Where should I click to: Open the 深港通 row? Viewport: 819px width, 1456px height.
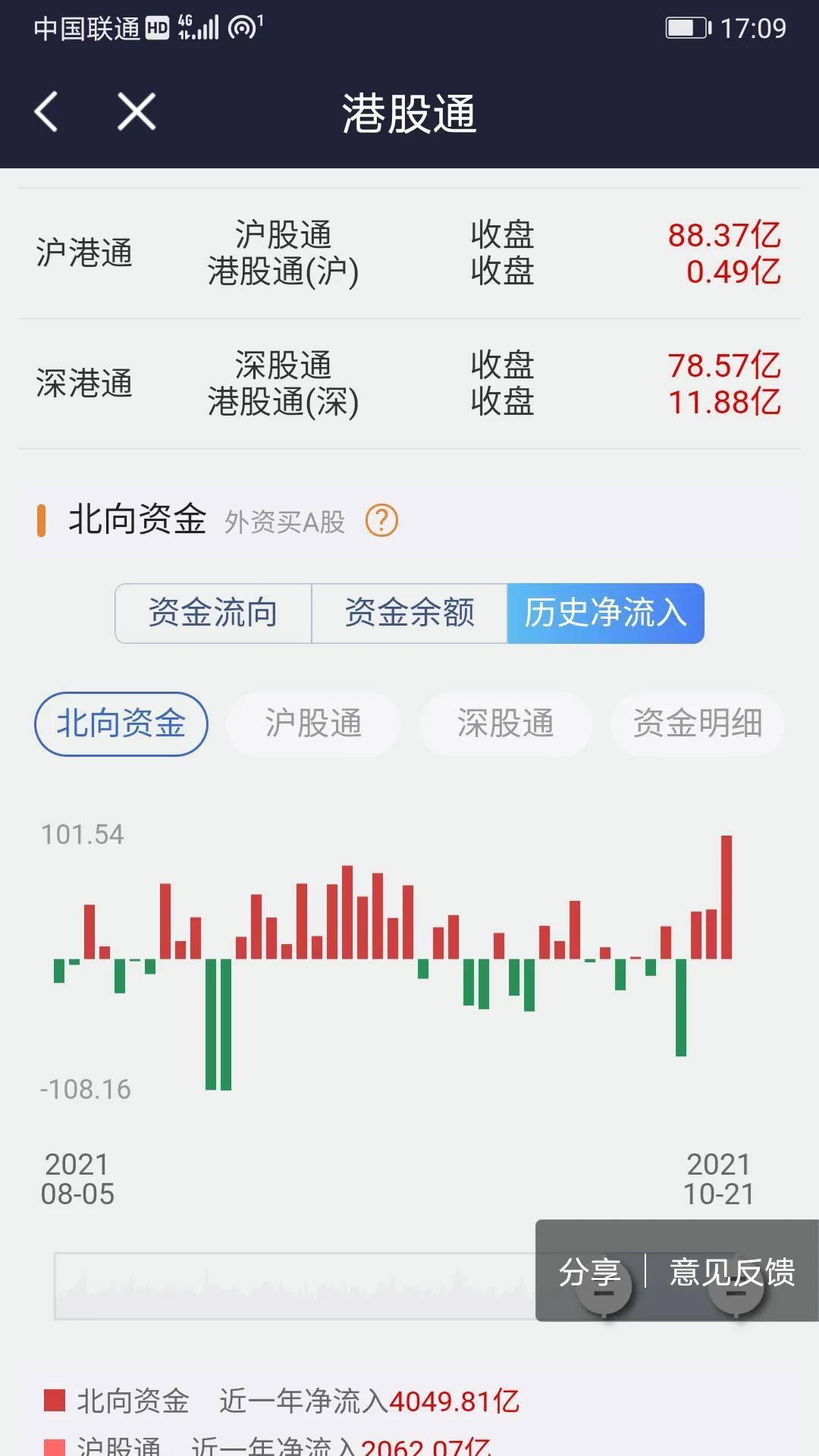tap(409, 384)
